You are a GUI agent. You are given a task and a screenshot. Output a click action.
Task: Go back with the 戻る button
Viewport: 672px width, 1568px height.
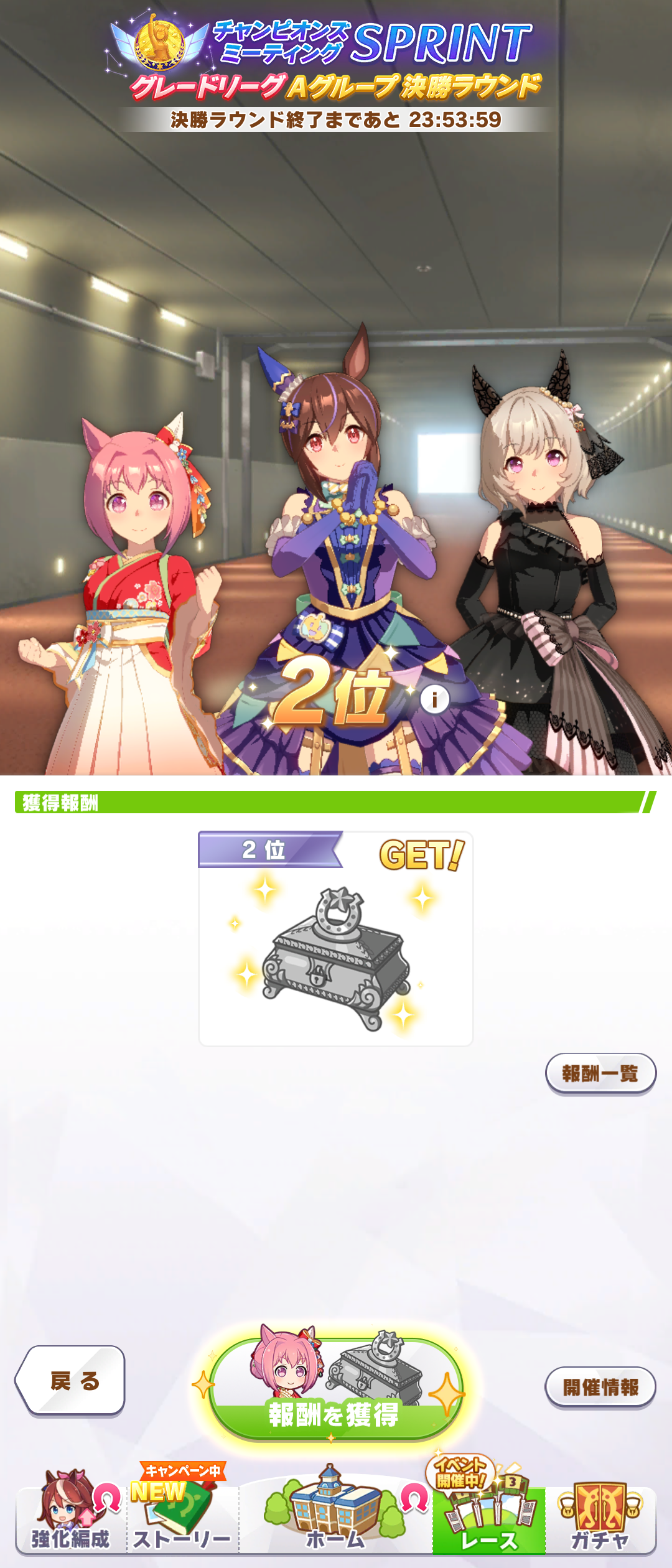(x=72, y=1381)
